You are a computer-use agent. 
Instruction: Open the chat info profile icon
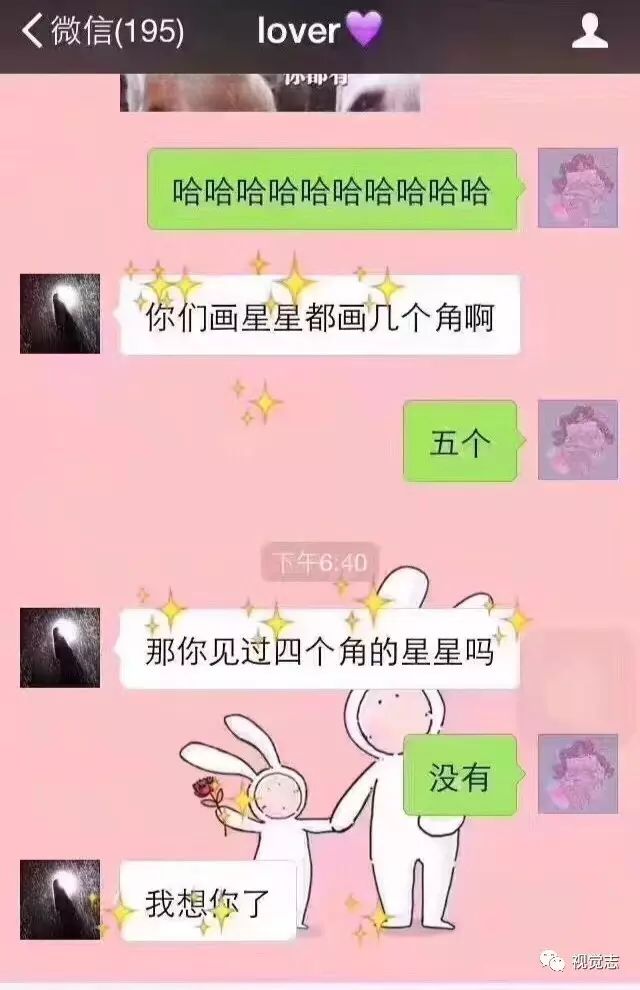click(x=590, y=32)
